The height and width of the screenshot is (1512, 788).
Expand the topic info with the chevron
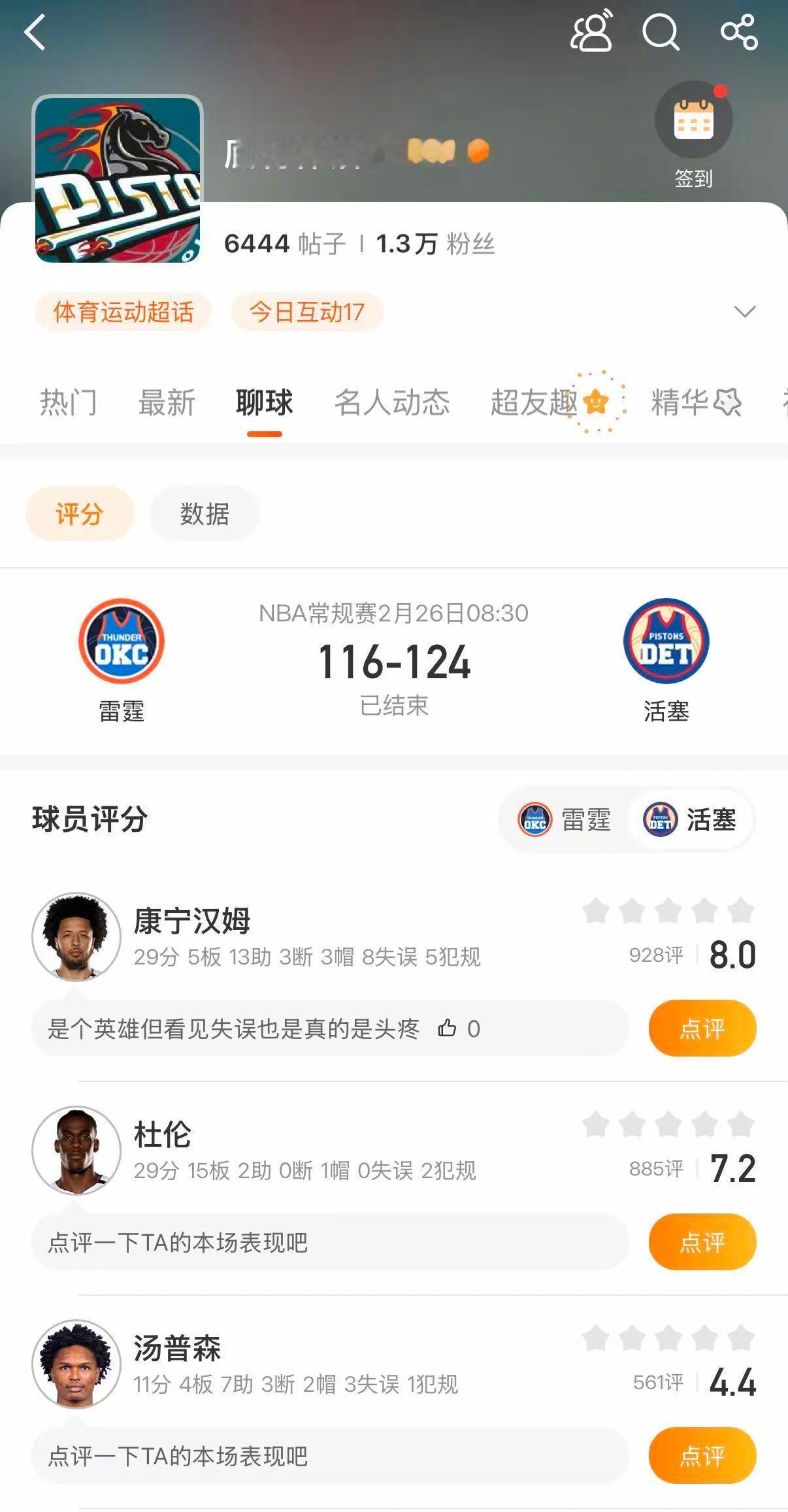745,312
